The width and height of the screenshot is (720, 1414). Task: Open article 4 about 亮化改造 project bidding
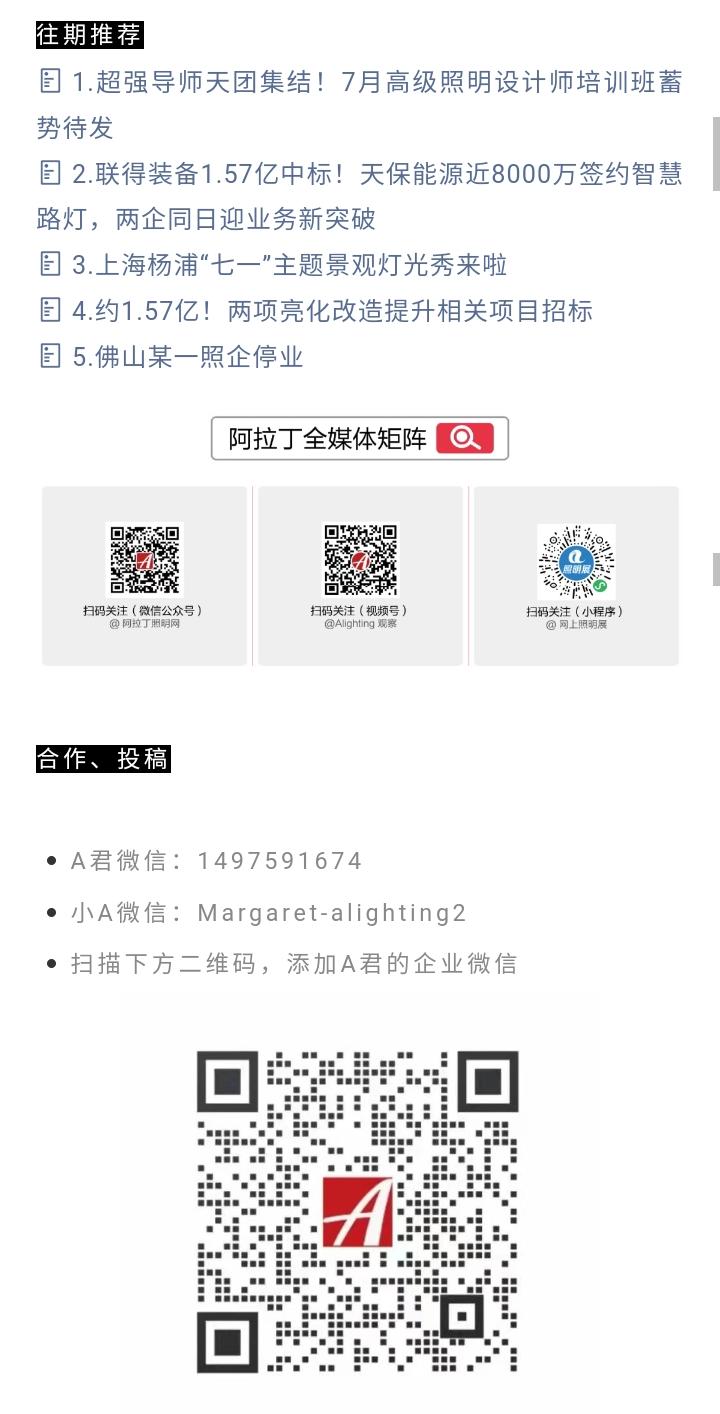point(332,311)
